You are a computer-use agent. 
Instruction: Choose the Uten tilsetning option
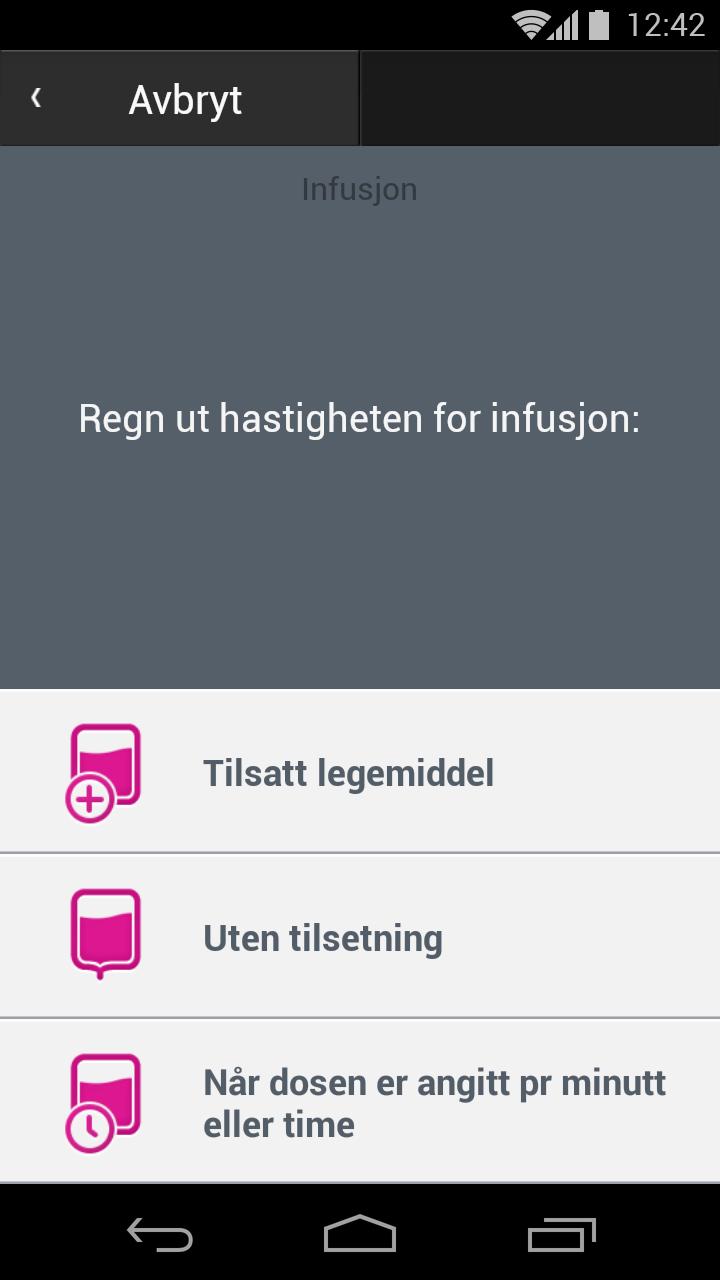point(322,937)
